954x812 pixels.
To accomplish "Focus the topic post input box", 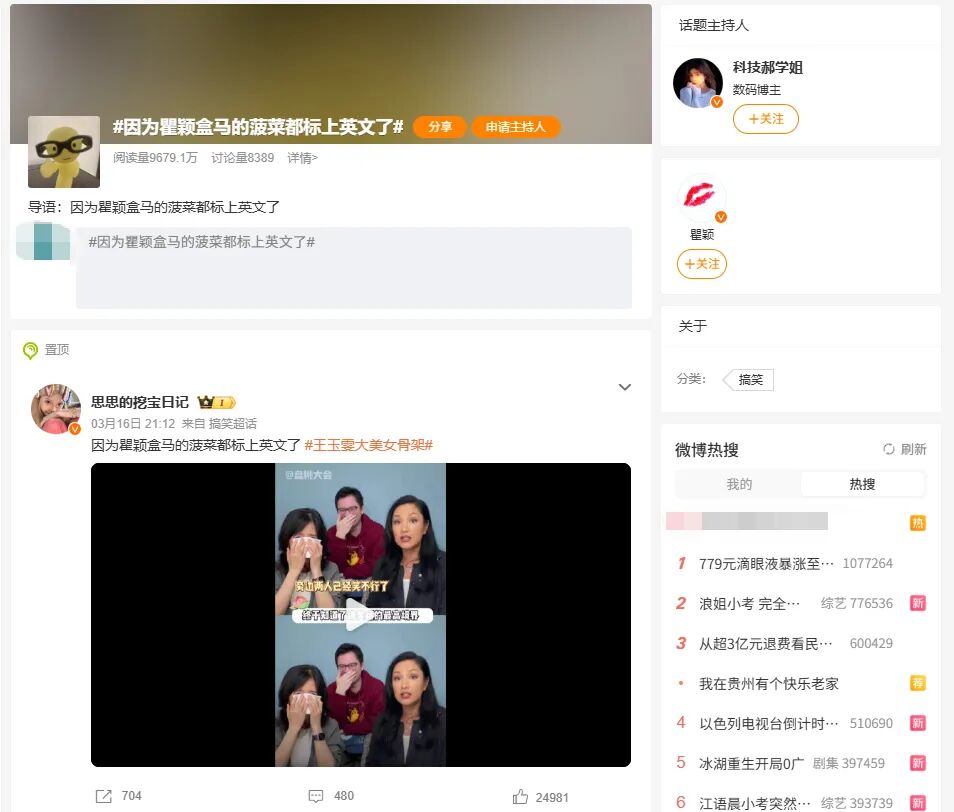I will pos(353,268).
